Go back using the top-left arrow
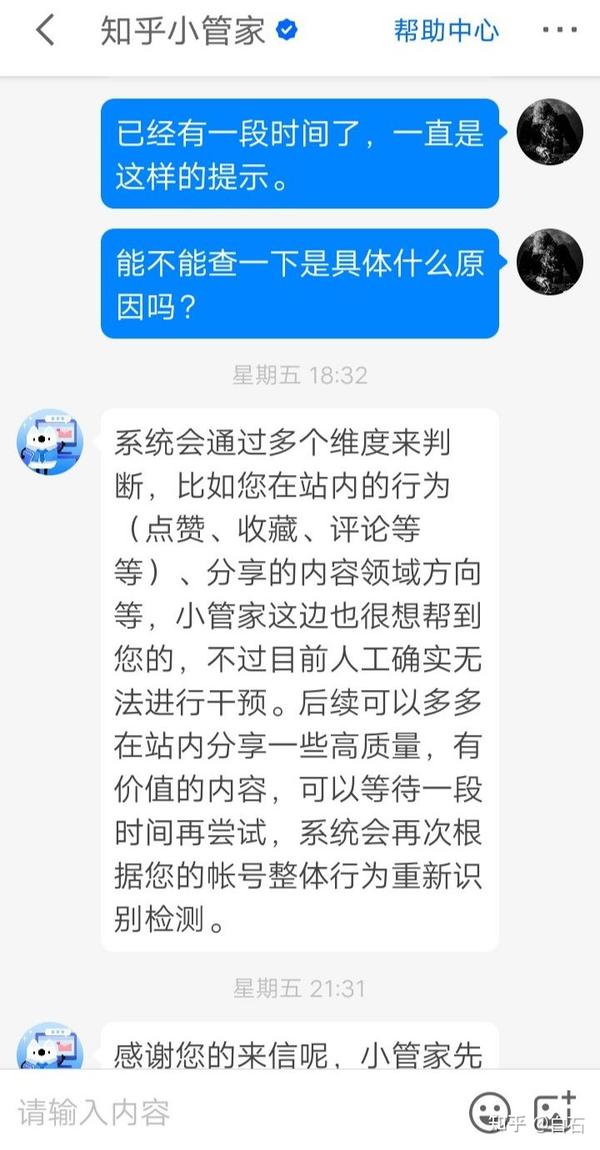 (45, 31)
